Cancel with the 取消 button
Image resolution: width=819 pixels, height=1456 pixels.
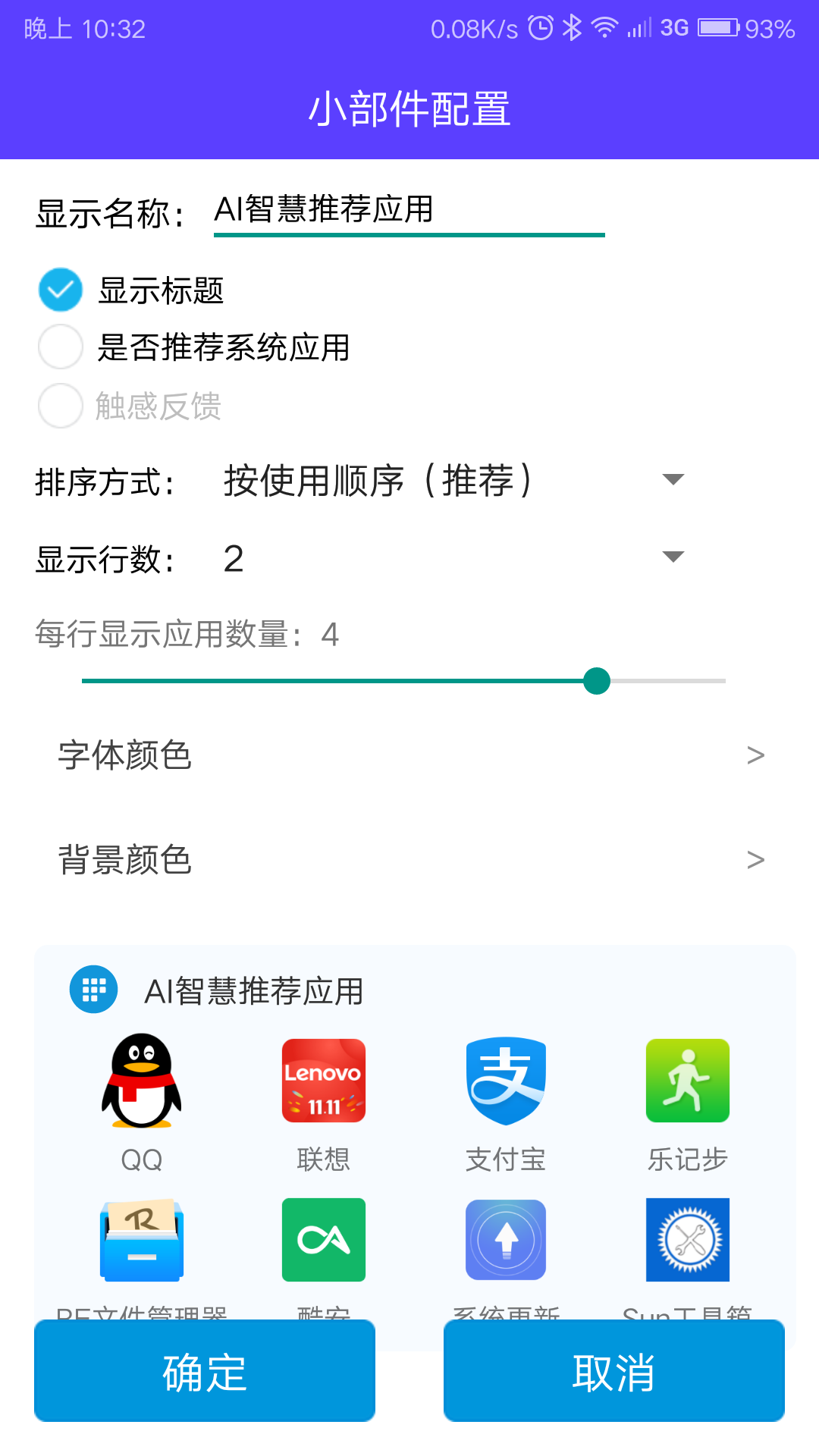[x=614, y=1371]
